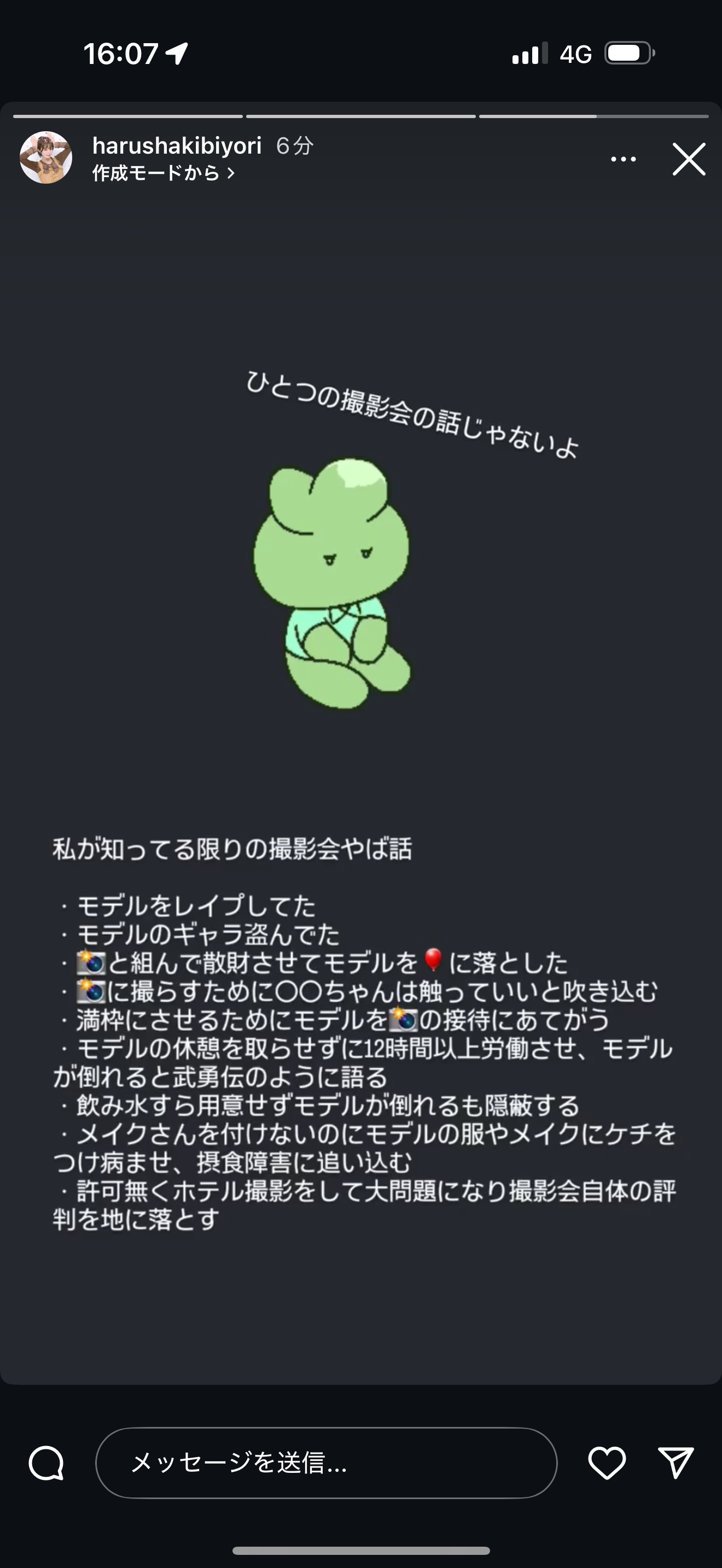The image size is (722, 1568).
Task: Open harushakibiyori's profile picture
Action: coord(45,157)
